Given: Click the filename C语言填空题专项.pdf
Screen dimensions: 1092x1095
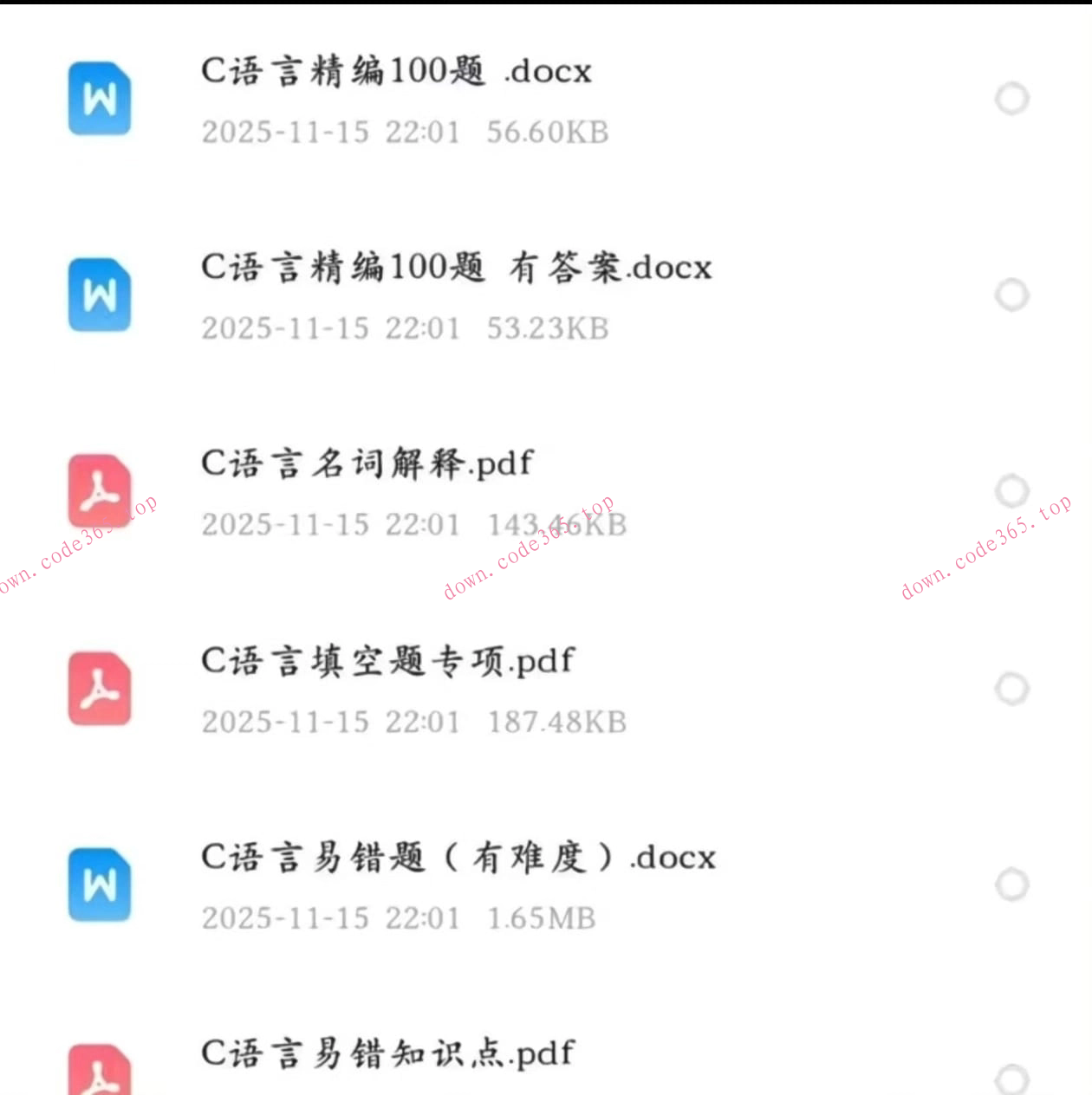Looking at the screenshot, I should pyautogui.click(x=387, y=660).
